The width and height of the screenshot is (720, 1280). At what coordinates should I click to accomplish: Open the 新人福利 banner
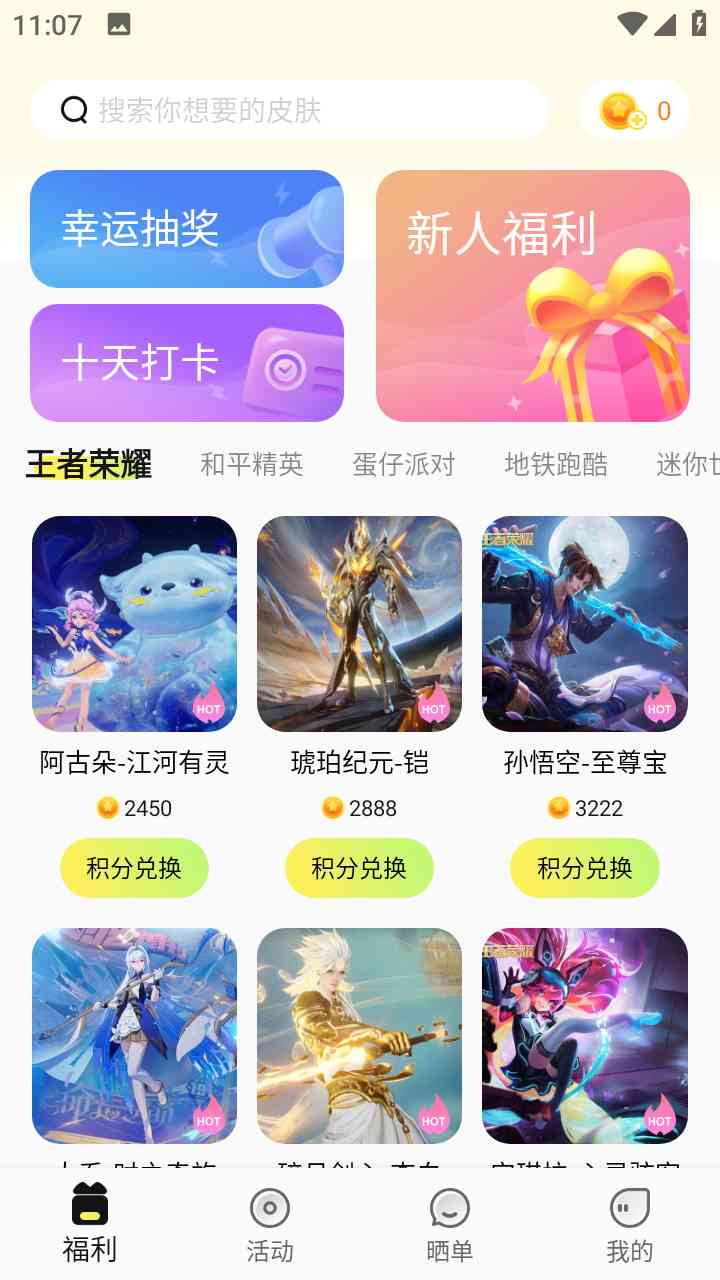533,296
